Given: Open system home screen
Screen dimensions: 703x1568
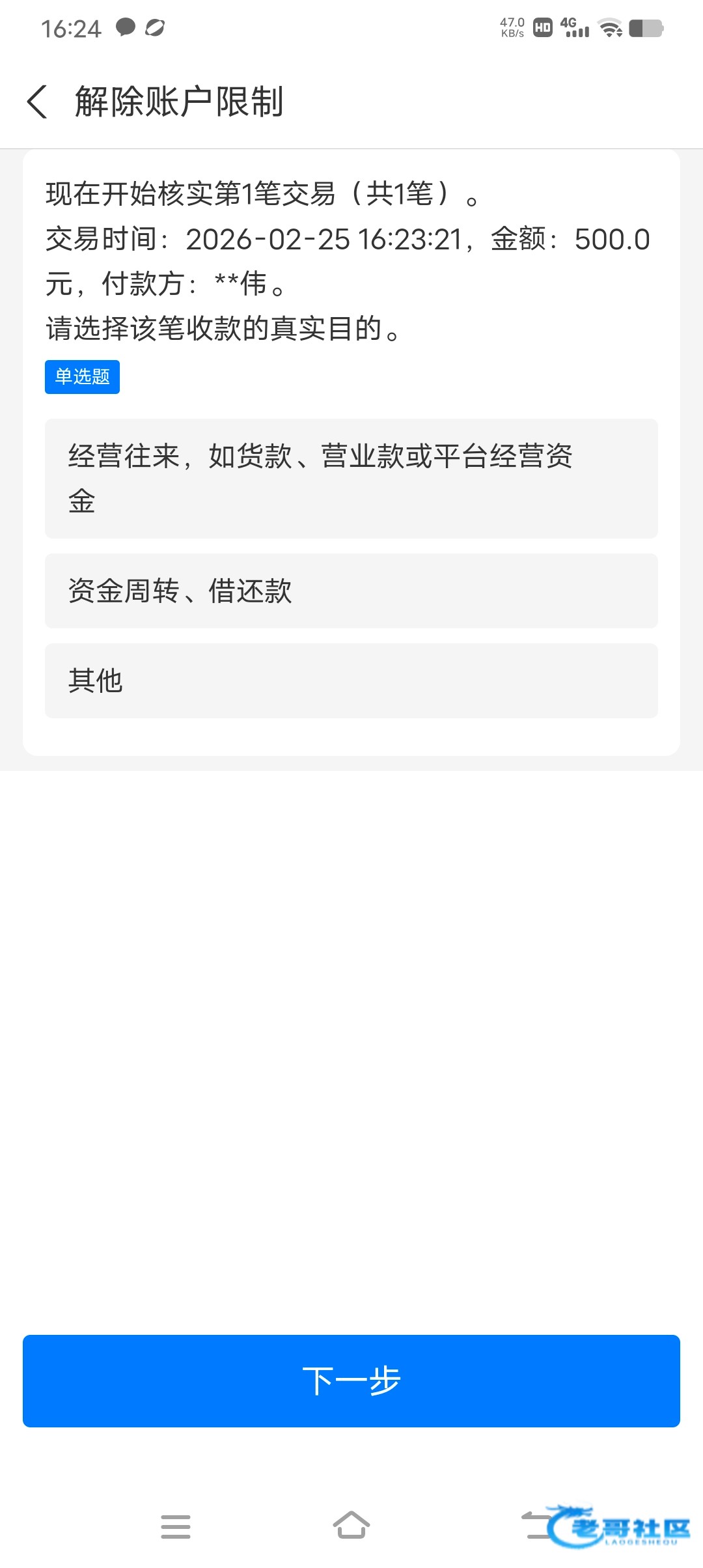Looking at the screenshot, I should coord(351,1526).
